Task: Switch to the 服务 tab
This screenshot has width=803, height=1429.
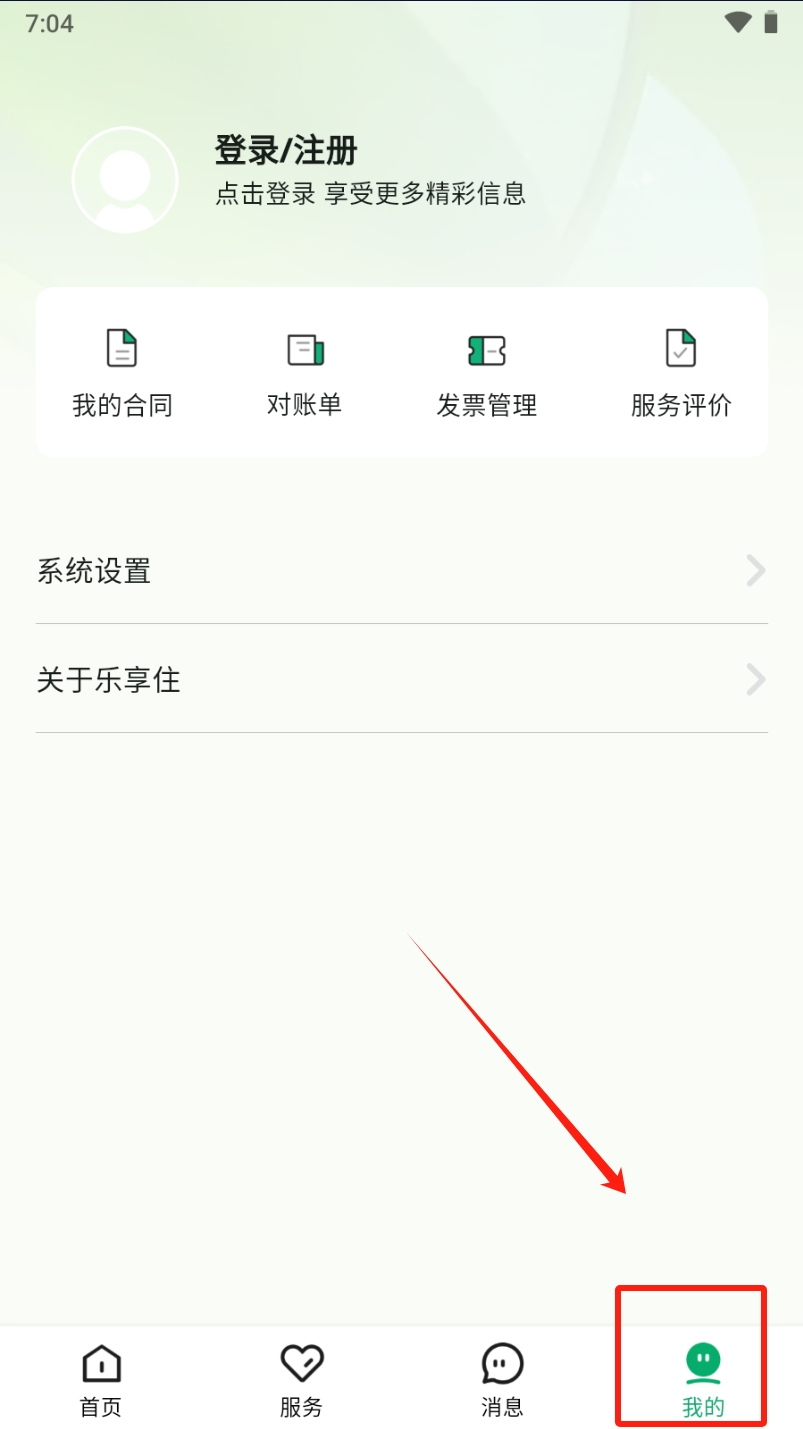Action: [301, 1380]
